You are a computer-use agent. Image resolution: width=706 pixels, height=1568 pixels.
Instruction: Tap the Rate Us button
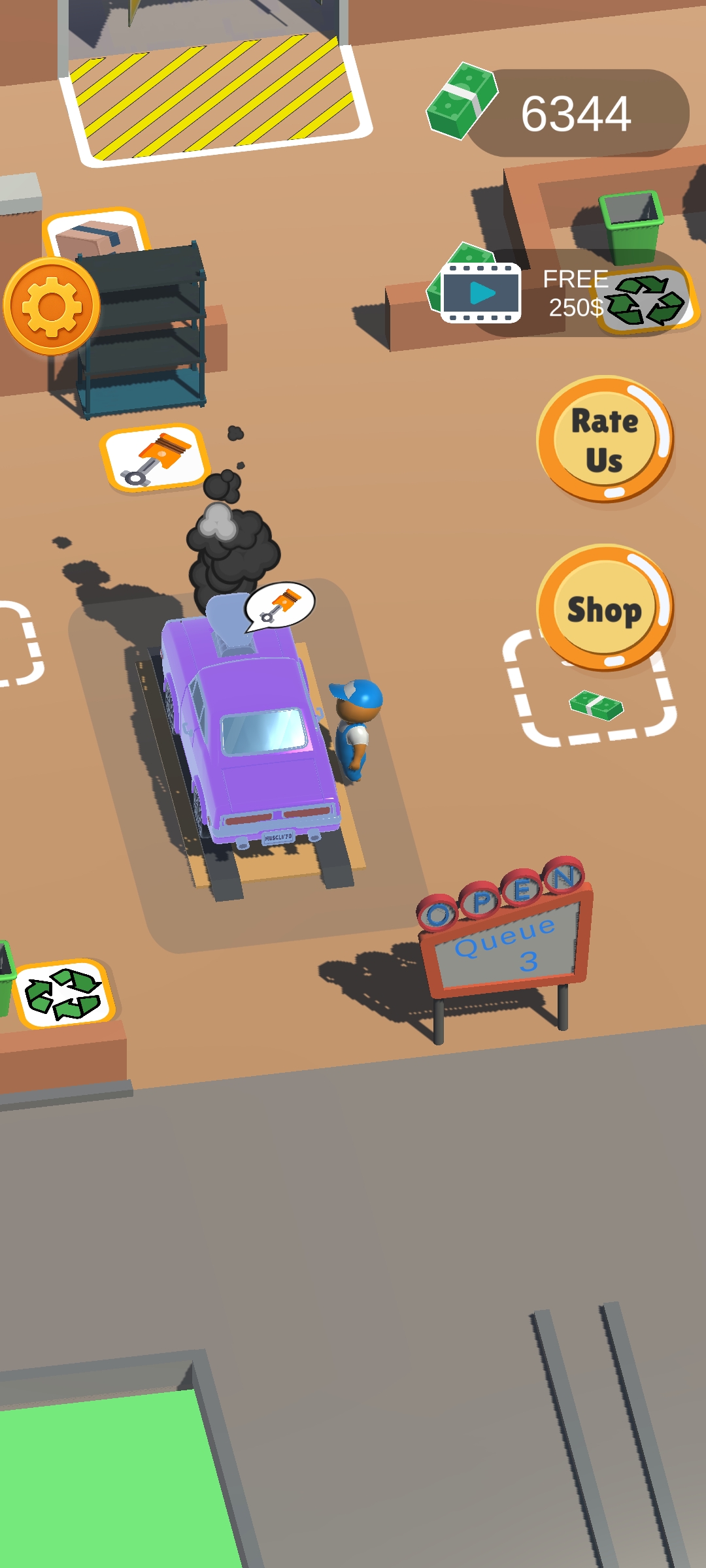tap(605, 439)
